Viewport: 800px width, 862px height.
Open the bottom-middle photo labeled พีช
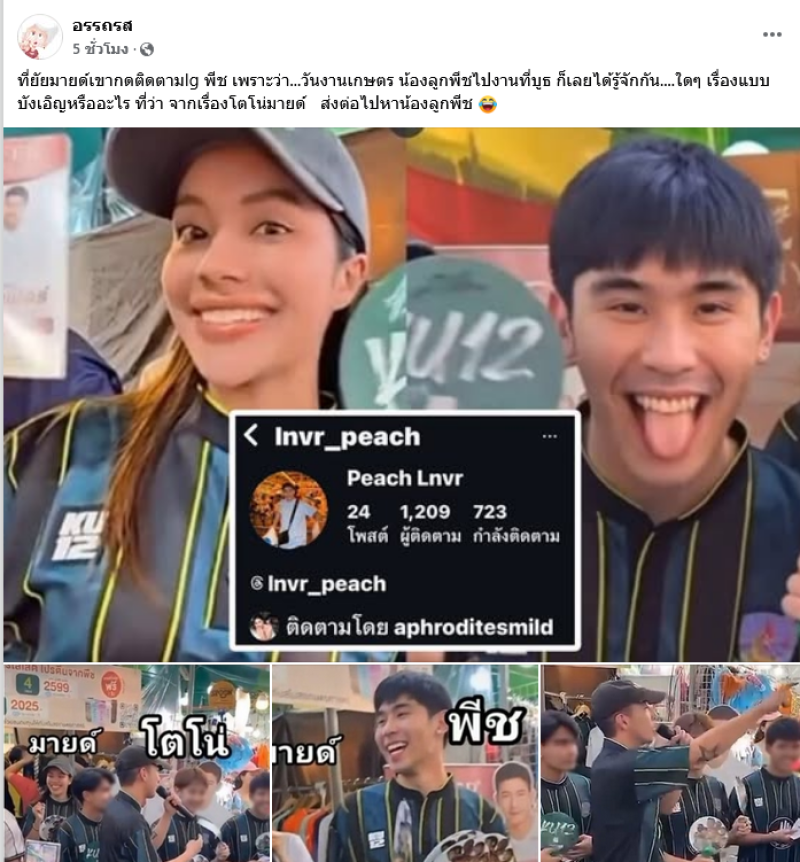(x=405, y=763)
